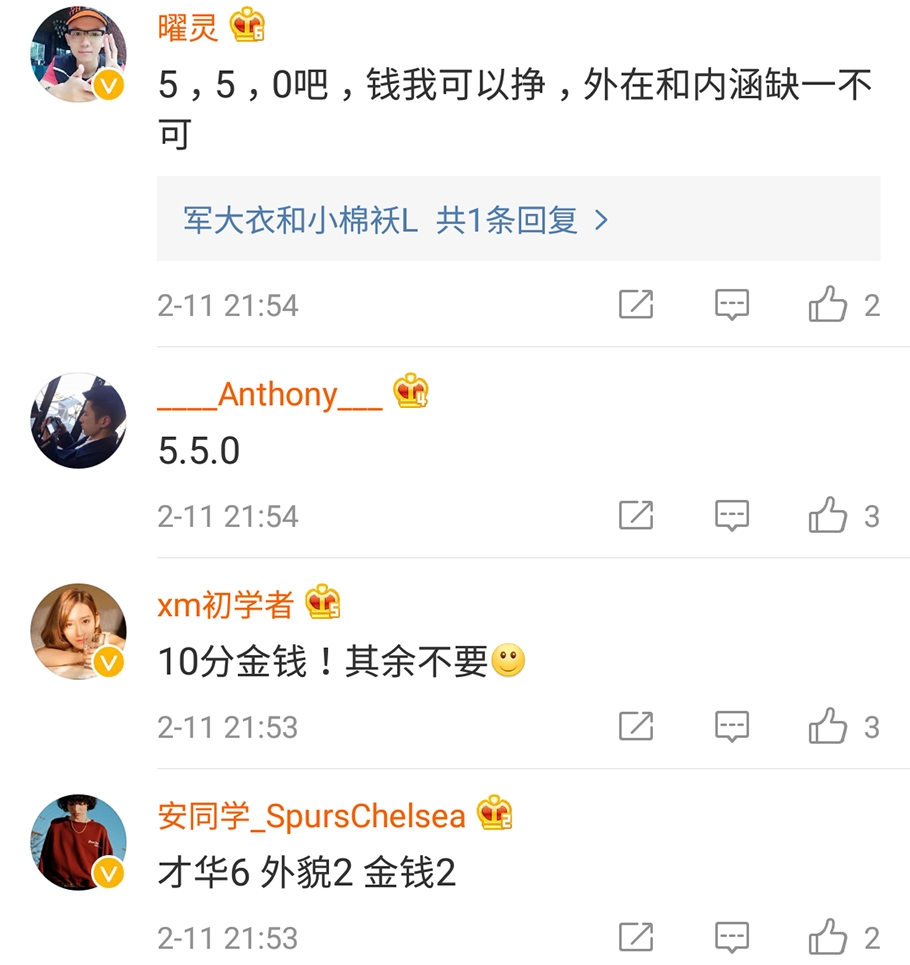
Task: Open the reply icon on 曜灵's comment
Action: (732, 303)
